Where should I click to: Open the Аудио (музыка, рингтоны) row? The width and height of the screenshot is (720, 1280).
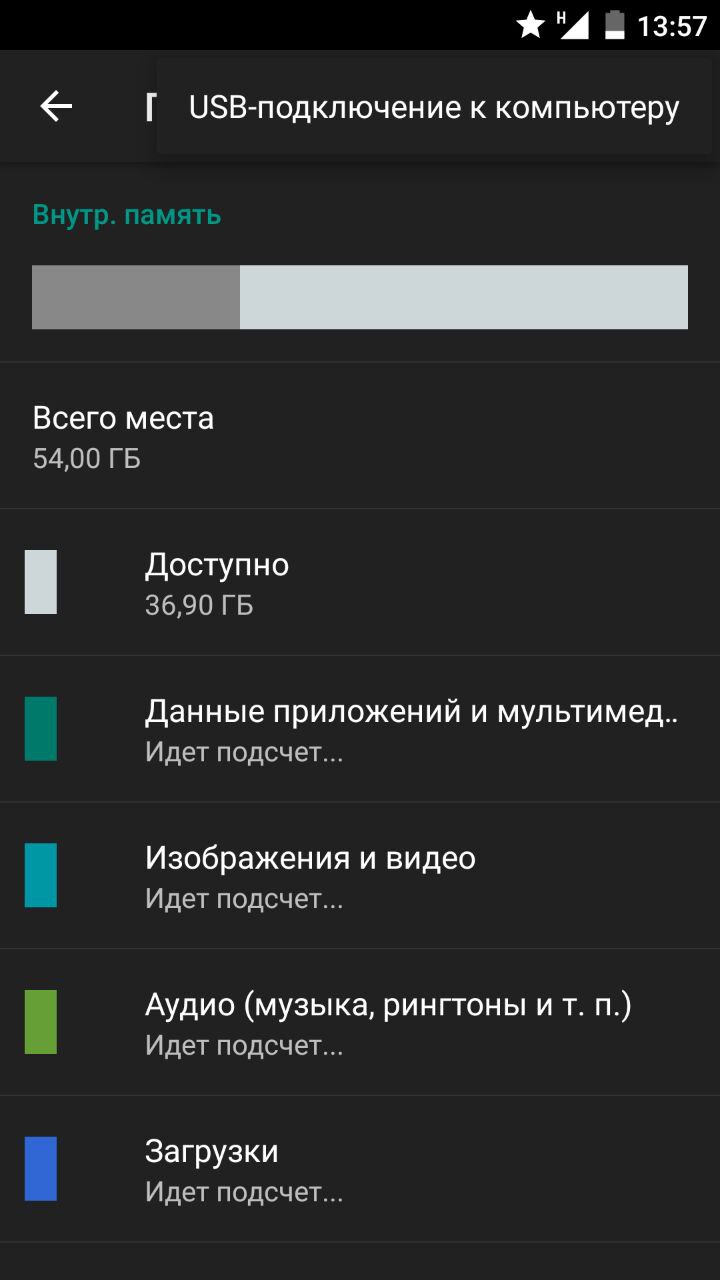[x=360, y=1022]
